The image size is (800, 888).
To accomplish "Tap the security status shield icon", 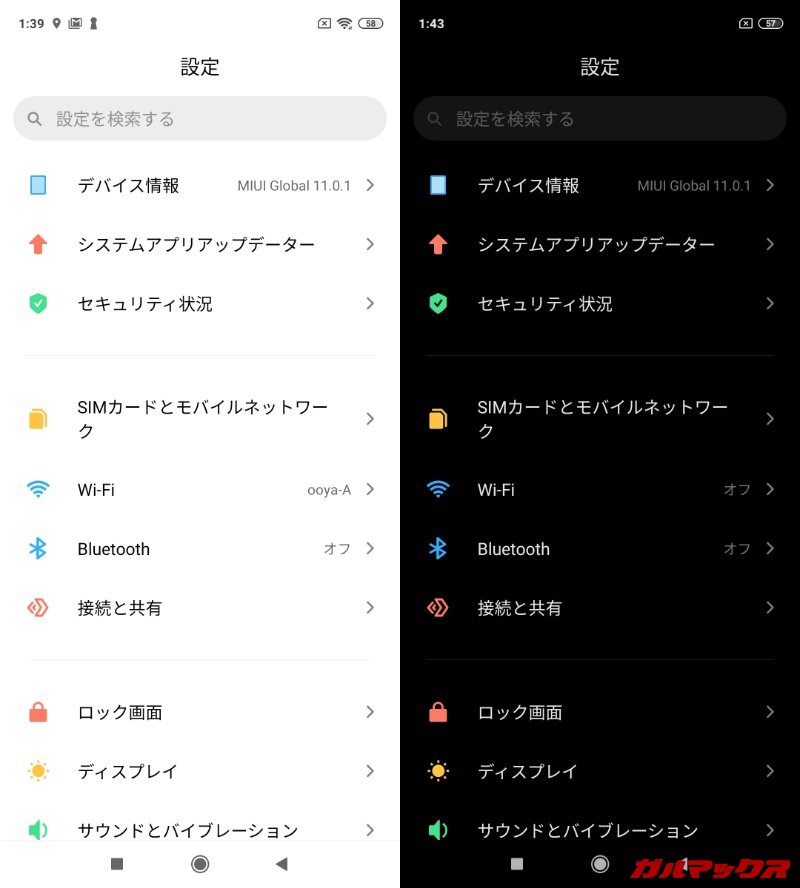I will pos(38,304).
